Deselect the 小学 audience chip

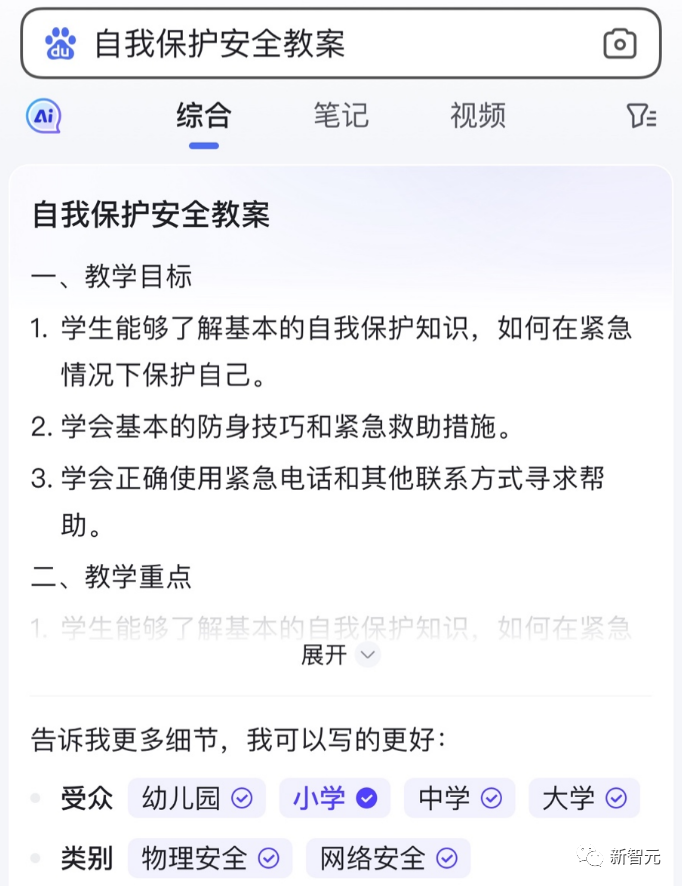(335, 798)
